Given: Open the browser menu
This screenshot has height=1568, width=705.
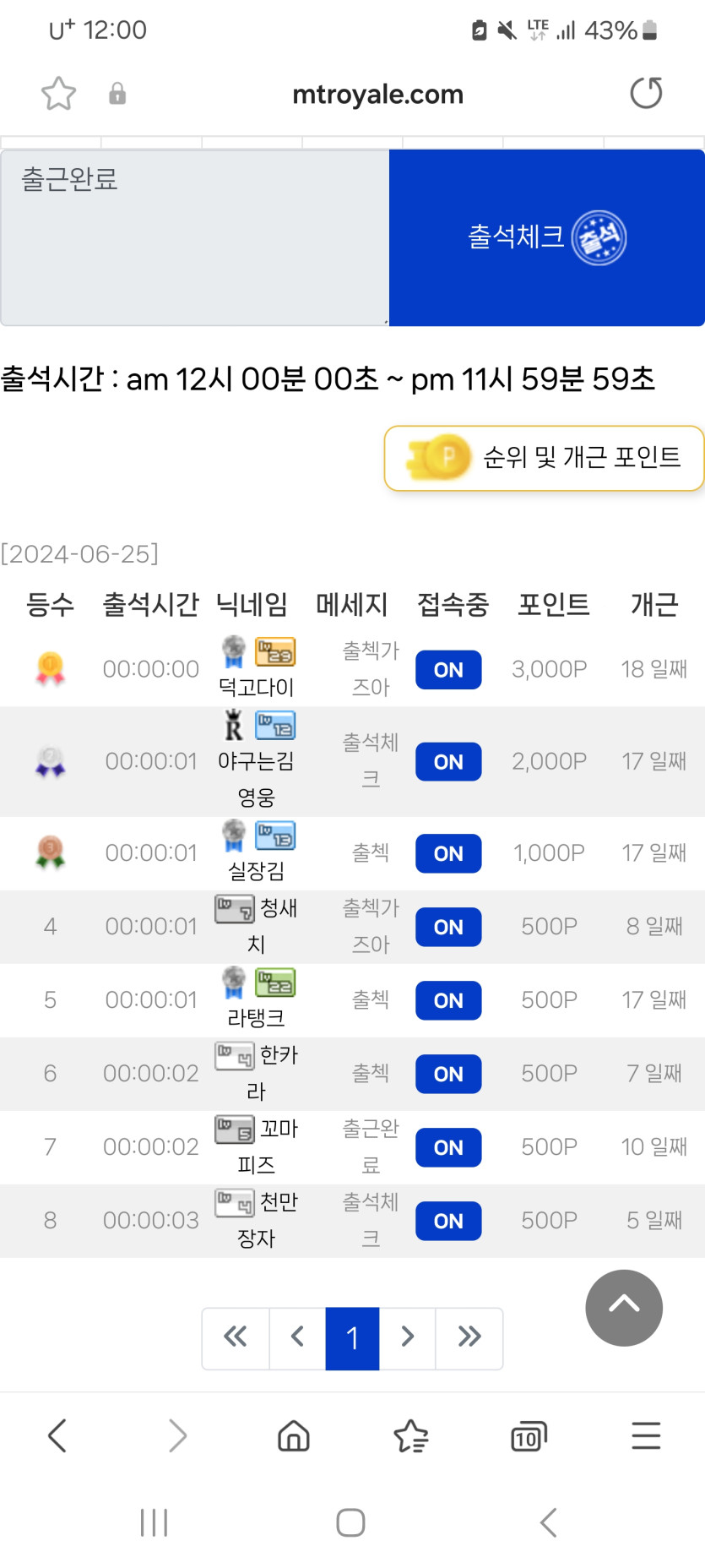Looking at the screenshot, I should (x=646, y=1435).
